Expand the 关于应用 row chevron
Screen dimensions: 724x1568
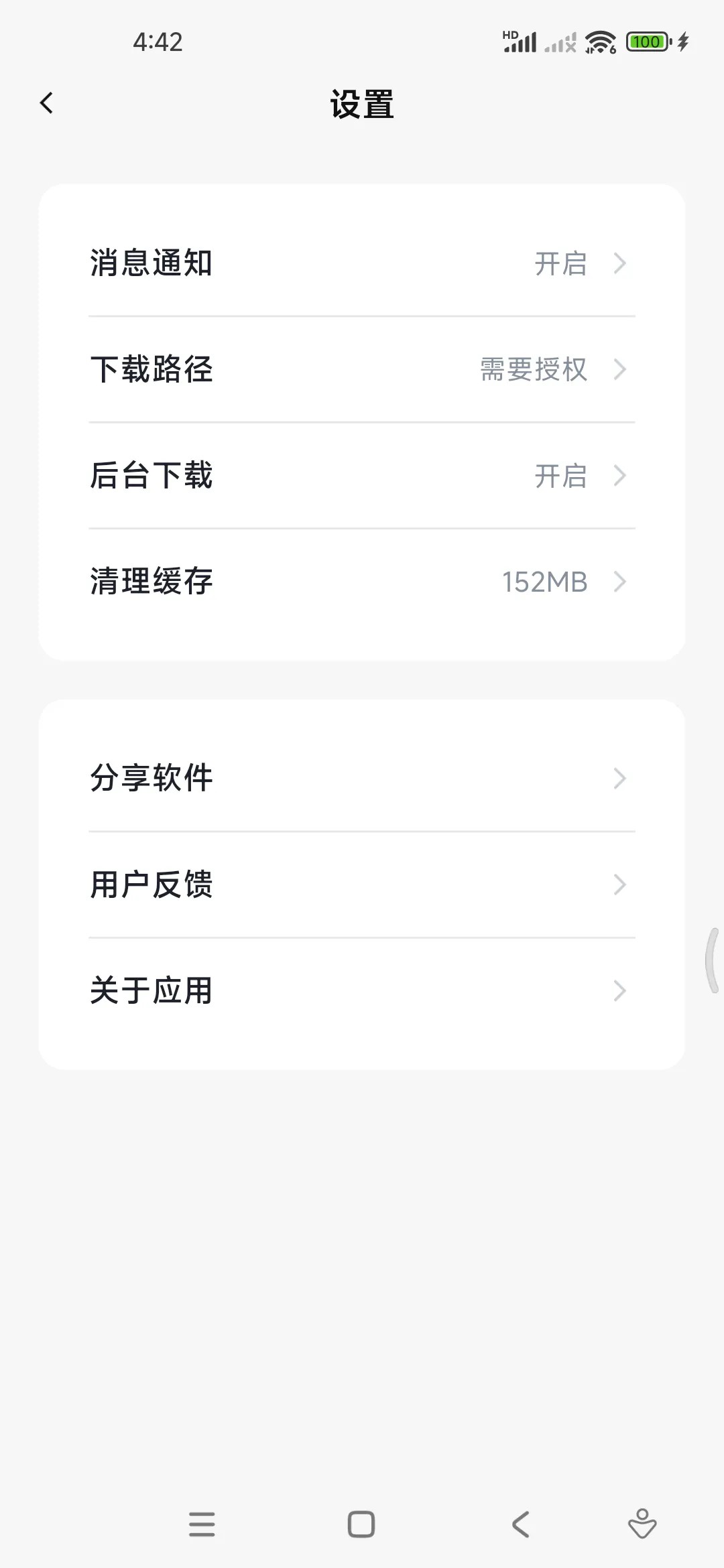pos(620,990)
